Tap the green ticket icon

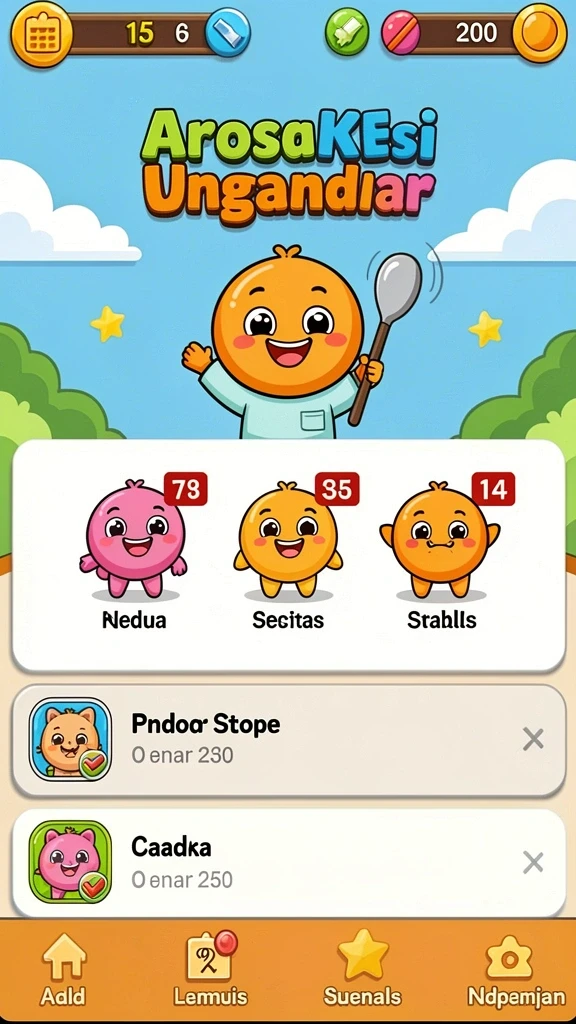[347, 33]
